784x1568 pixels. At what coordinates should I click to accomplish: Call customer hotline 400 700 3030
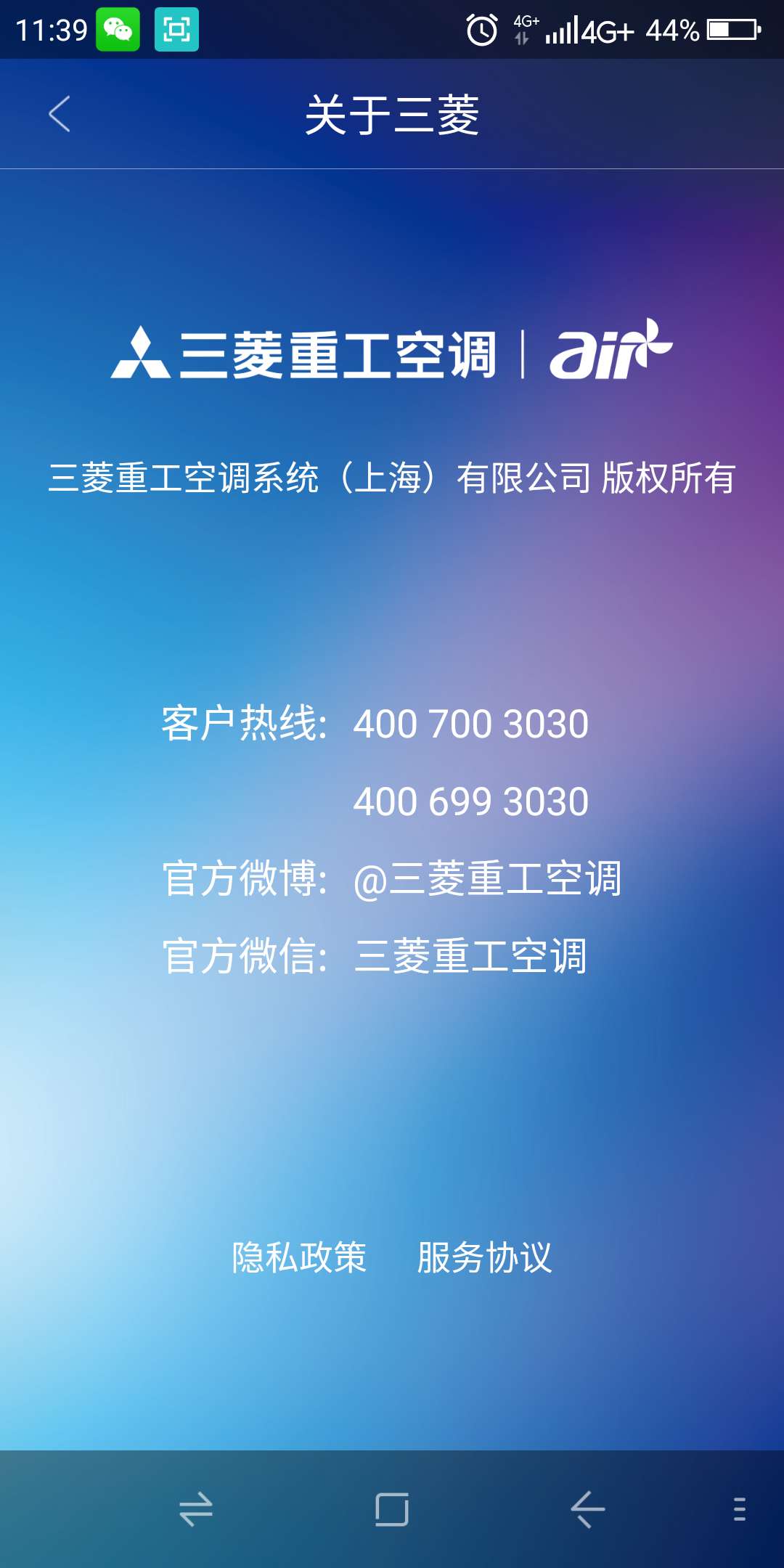pos(470,724)
